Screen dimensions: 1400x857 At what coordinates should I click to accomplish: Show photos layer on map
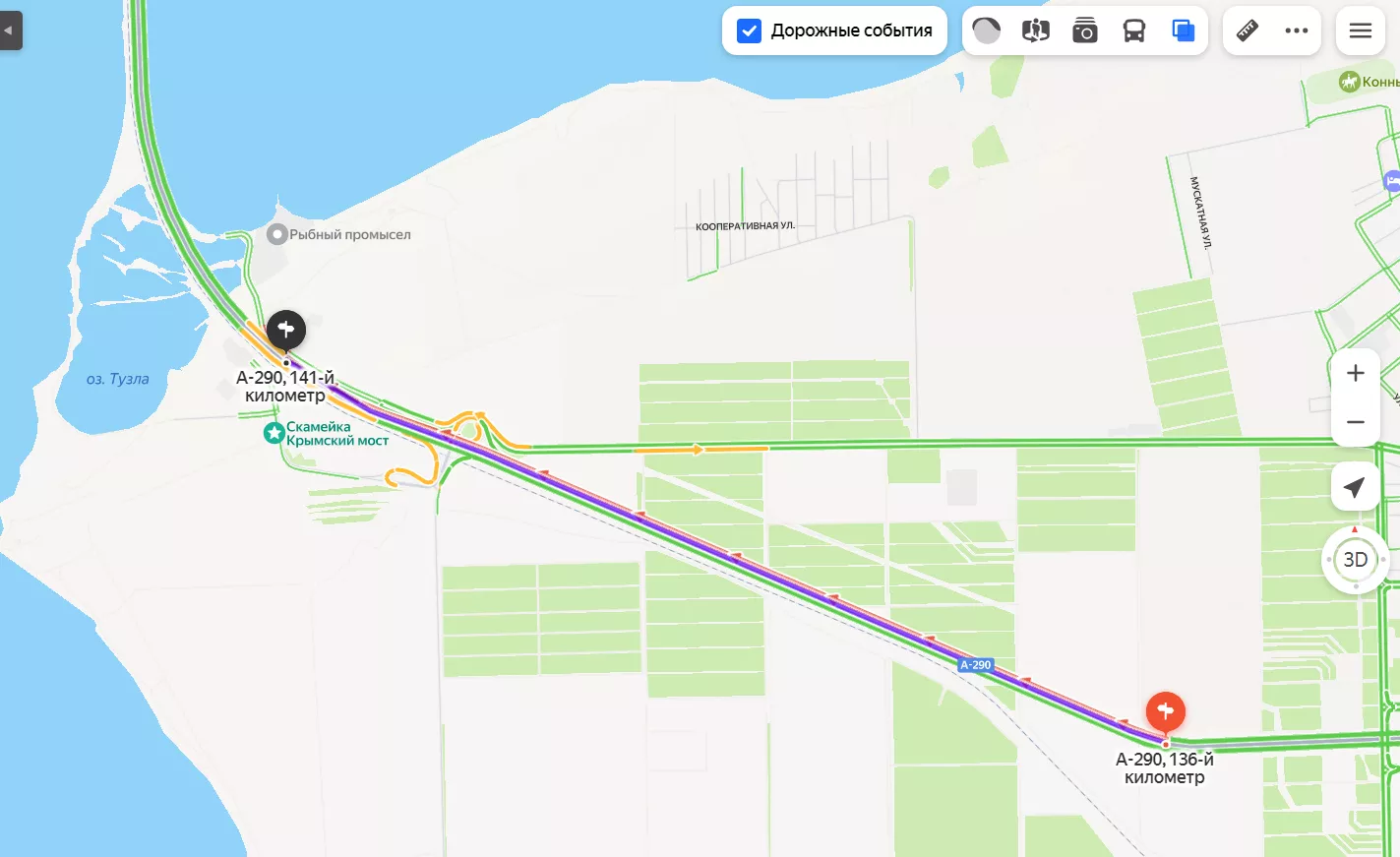pos(1084,31)
